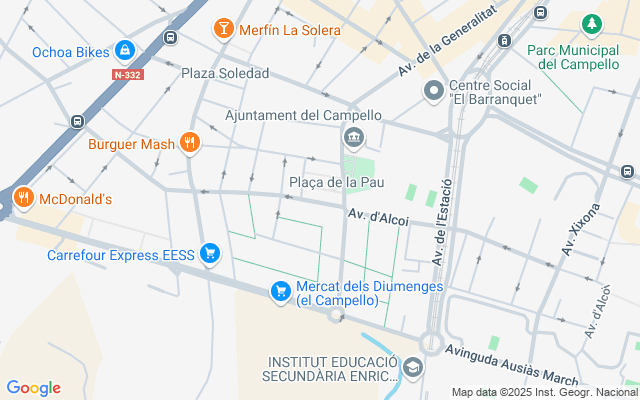Tap the Burguer Mash restaurant marker
The image size is (640, 400).
pyautogui.click(x=189, y=143)
